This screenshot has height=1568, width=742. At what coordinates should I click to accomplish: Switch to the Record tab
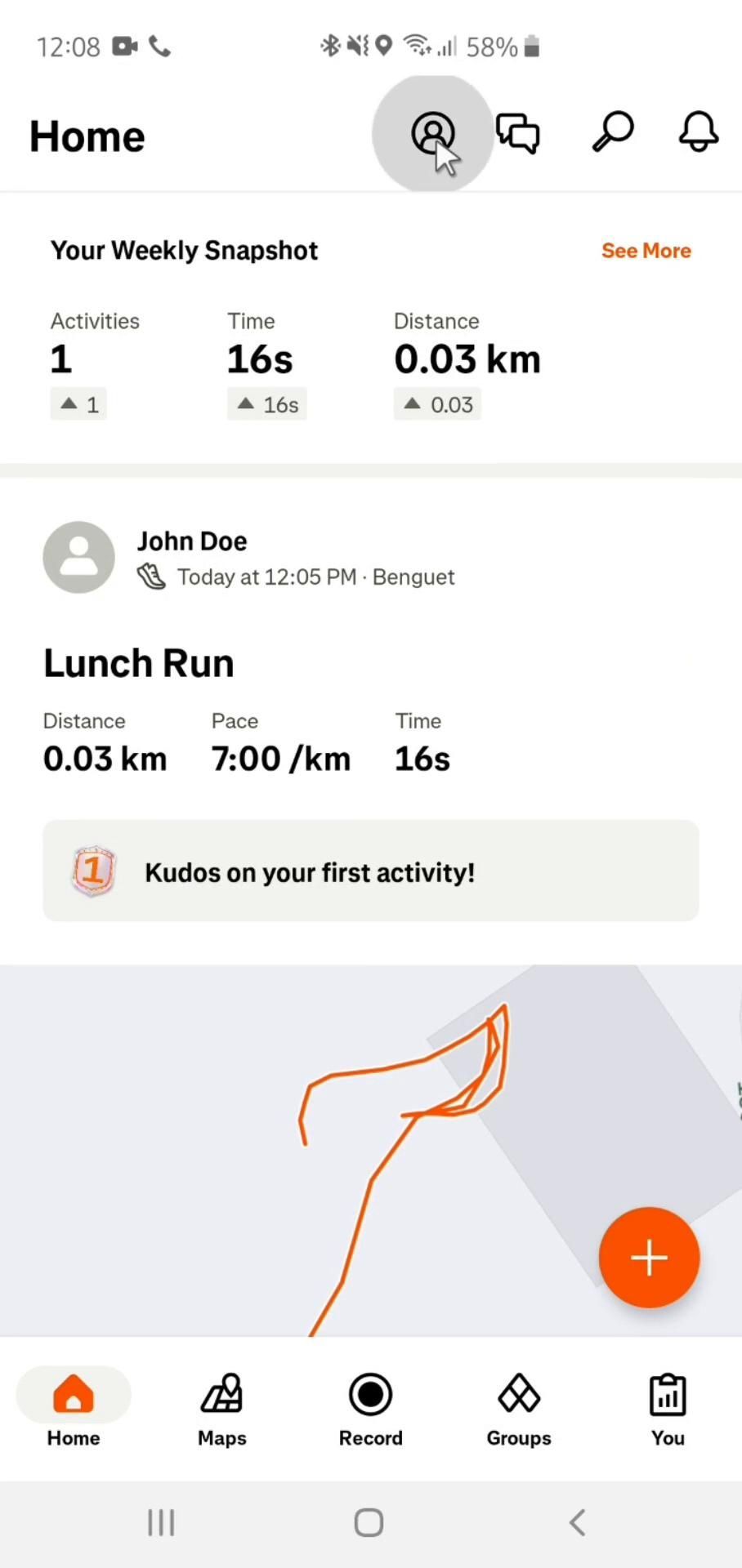[370, 1410]
